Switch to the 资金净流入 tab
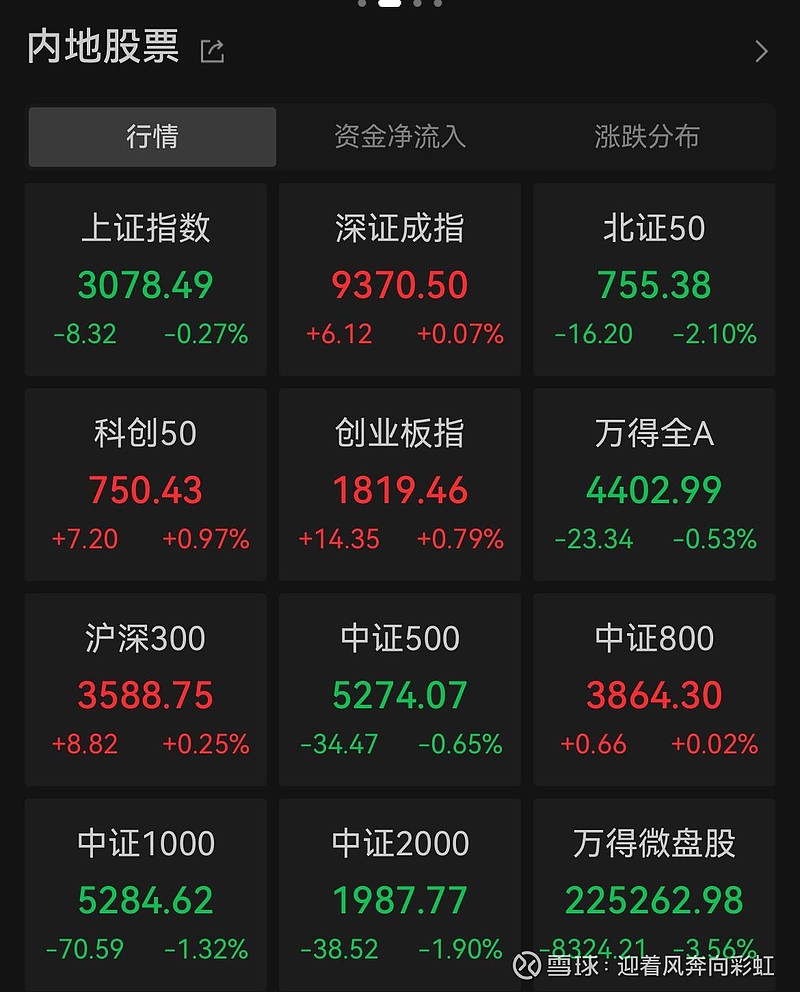 399,137
